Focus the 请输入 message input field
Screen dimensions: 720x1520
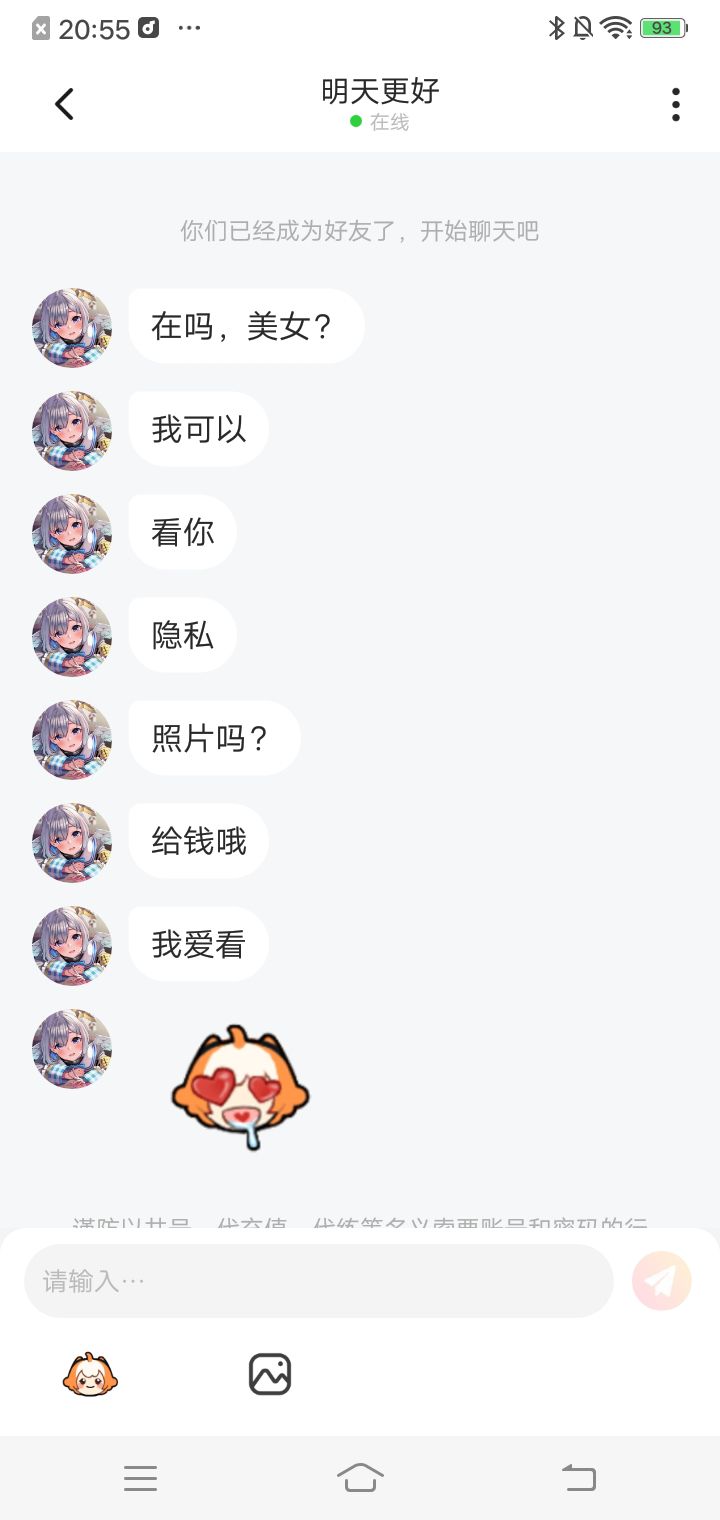coord(318,1281)
